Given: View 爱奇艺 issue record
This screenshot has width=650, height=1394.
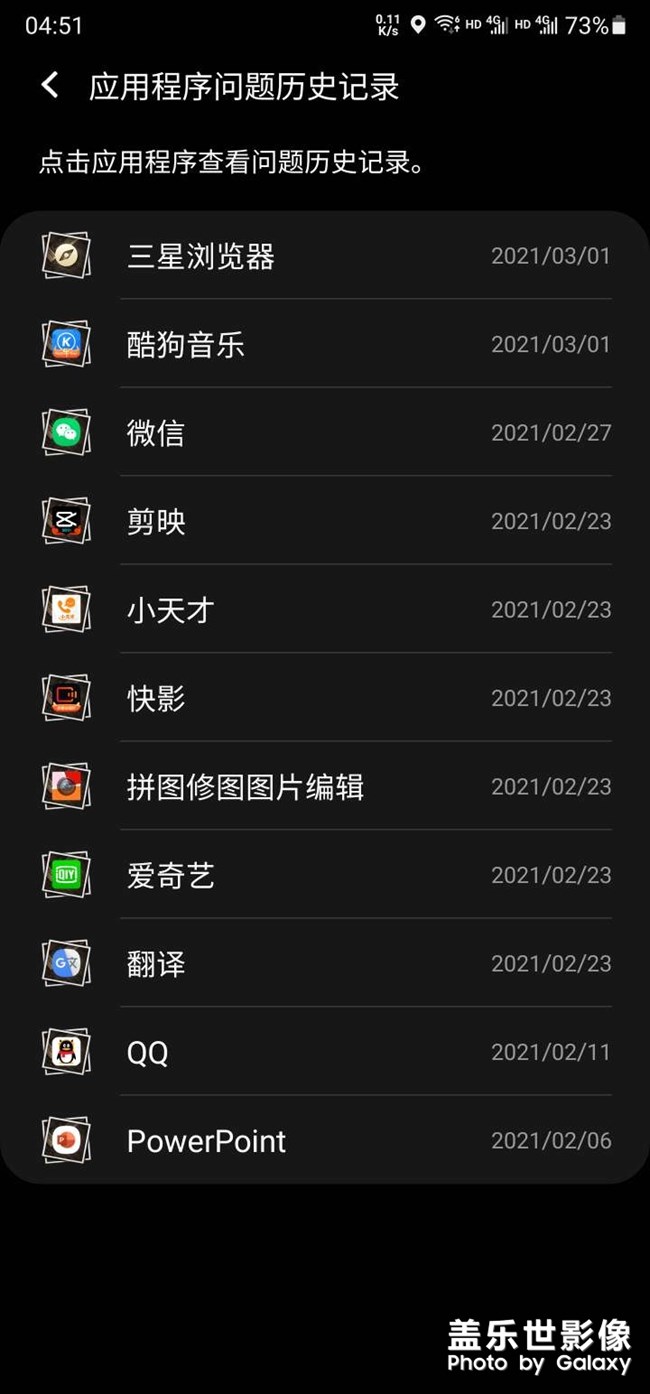Looking at the screenshot, I should click(325, 875).
